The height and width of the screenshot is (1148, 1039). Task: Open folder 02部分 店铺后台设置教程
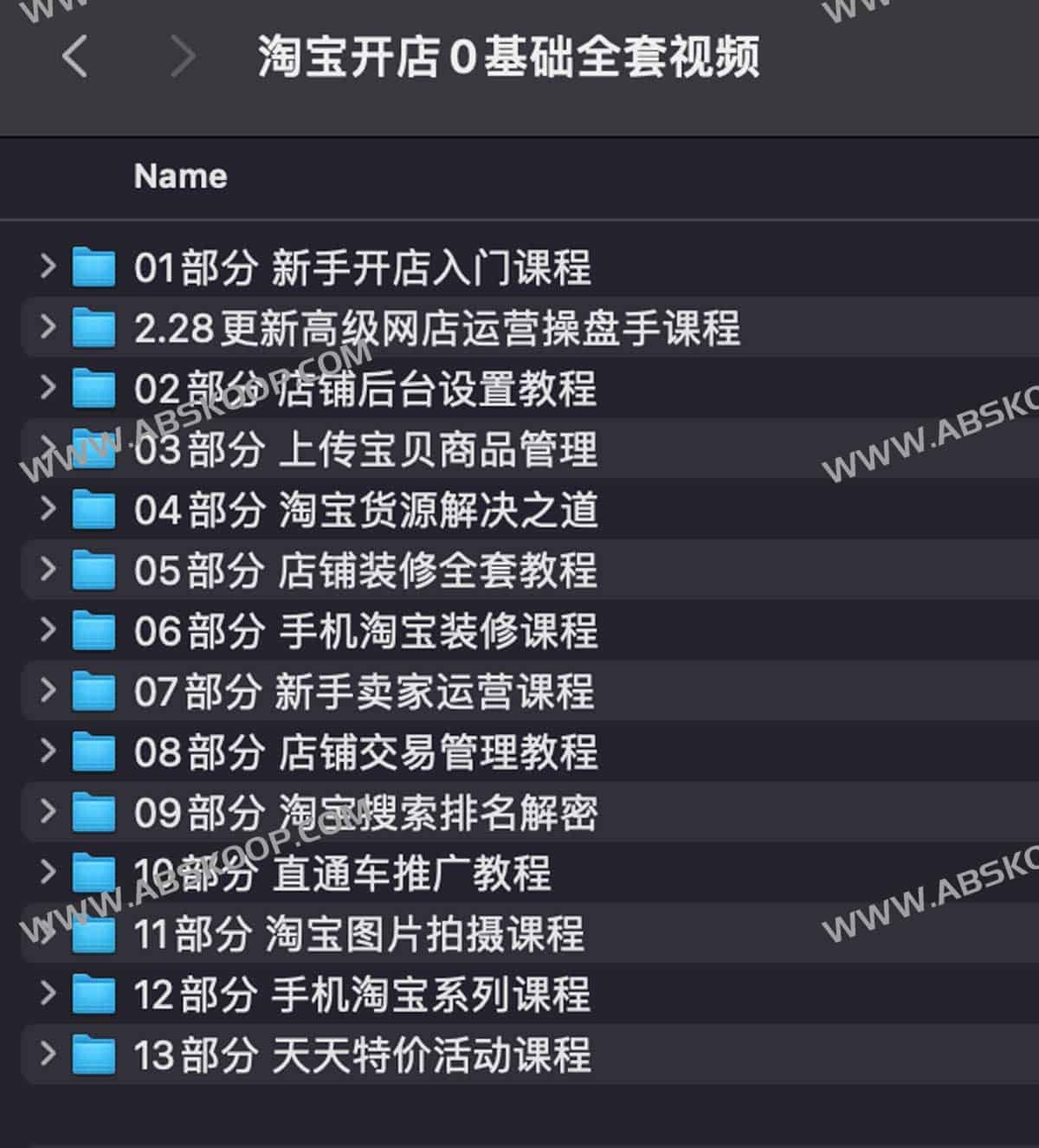(x=365, y=388)
